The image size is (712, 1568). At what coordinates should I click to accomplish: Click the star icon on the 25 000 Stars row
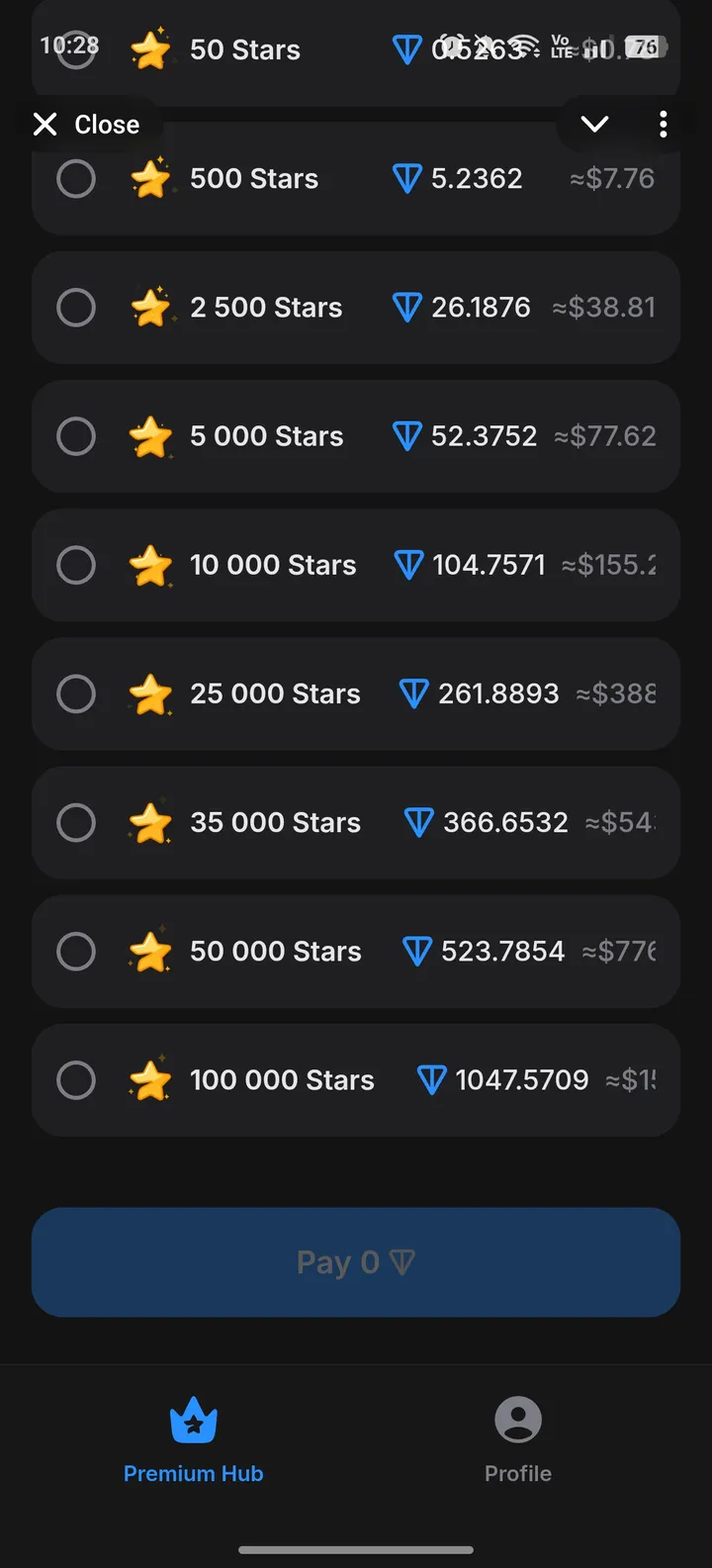coord(150,693)
